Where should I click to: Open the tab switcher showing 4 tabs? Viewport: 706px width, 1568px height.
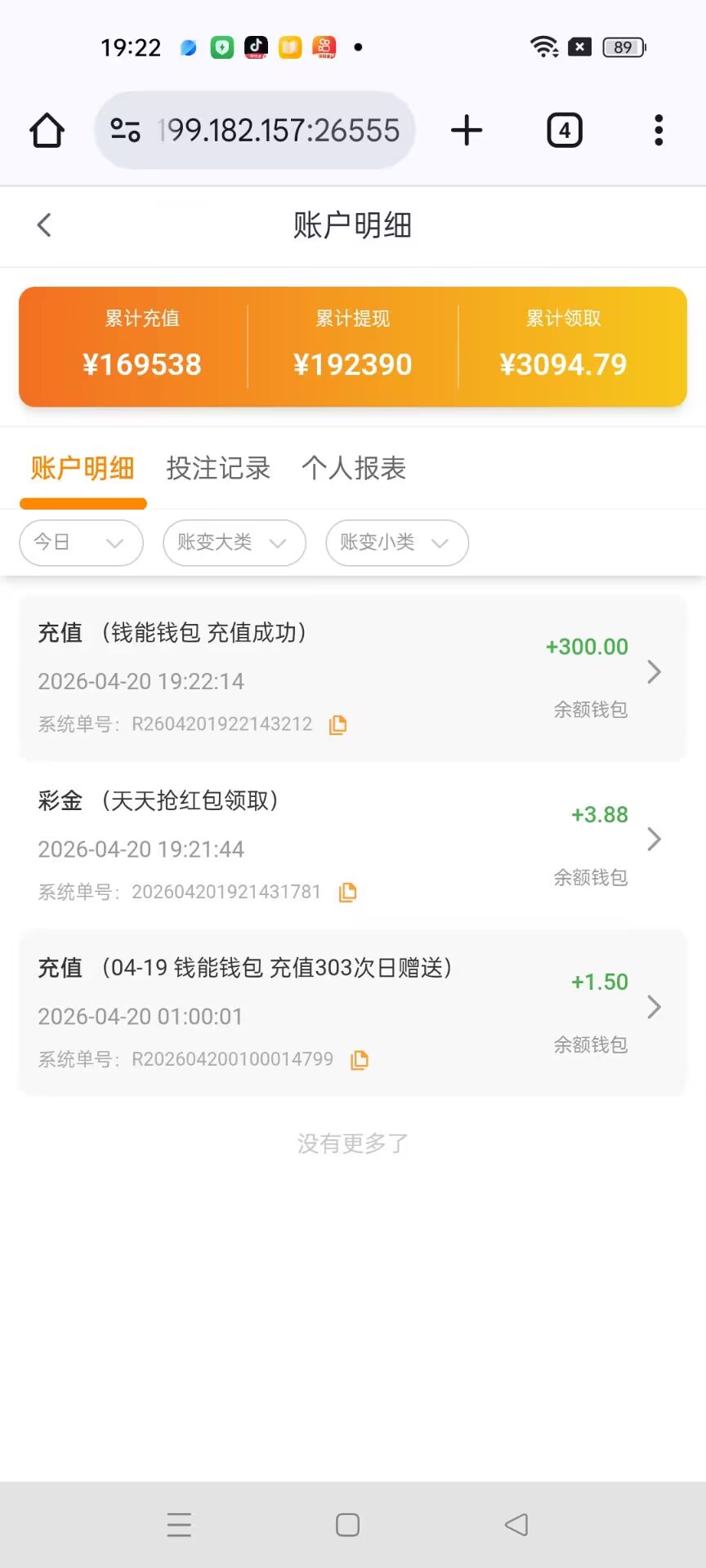pyautogui.click(x=564, y=131)
